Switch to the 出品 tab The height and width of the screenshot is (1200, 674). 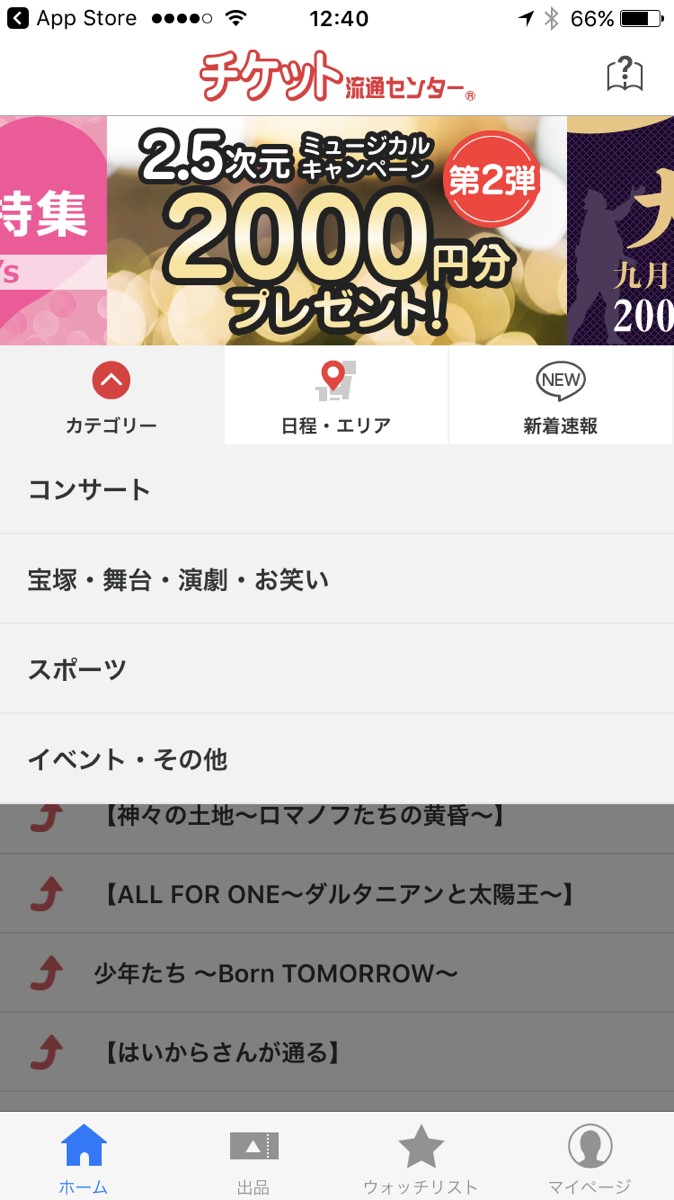point(253,1159)
